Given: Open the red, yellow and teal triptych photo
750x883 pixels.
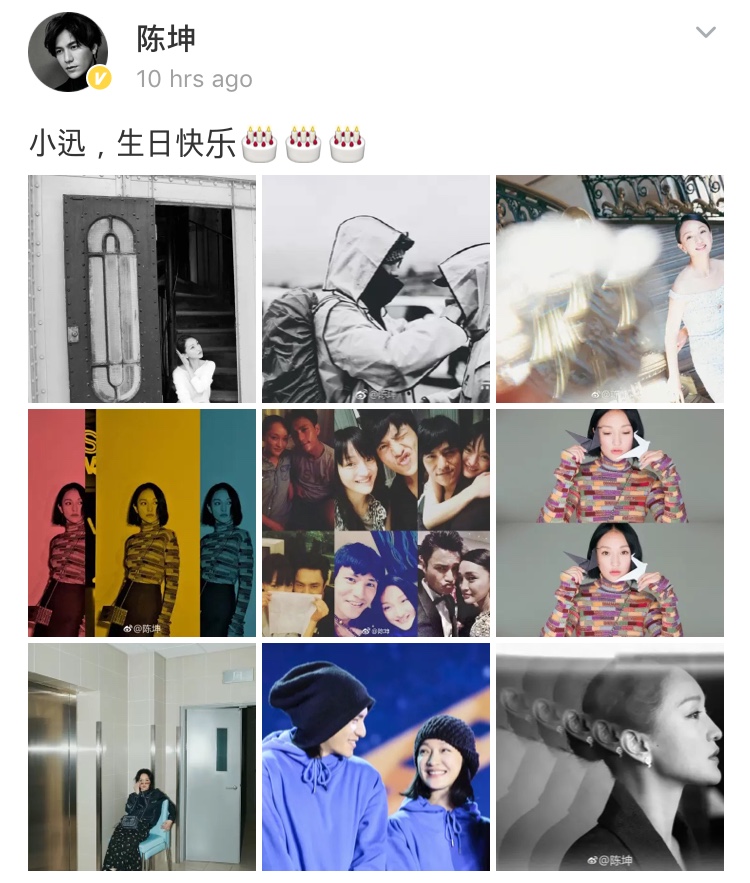Looking at the screenshot, I should [x=142, y=523].
